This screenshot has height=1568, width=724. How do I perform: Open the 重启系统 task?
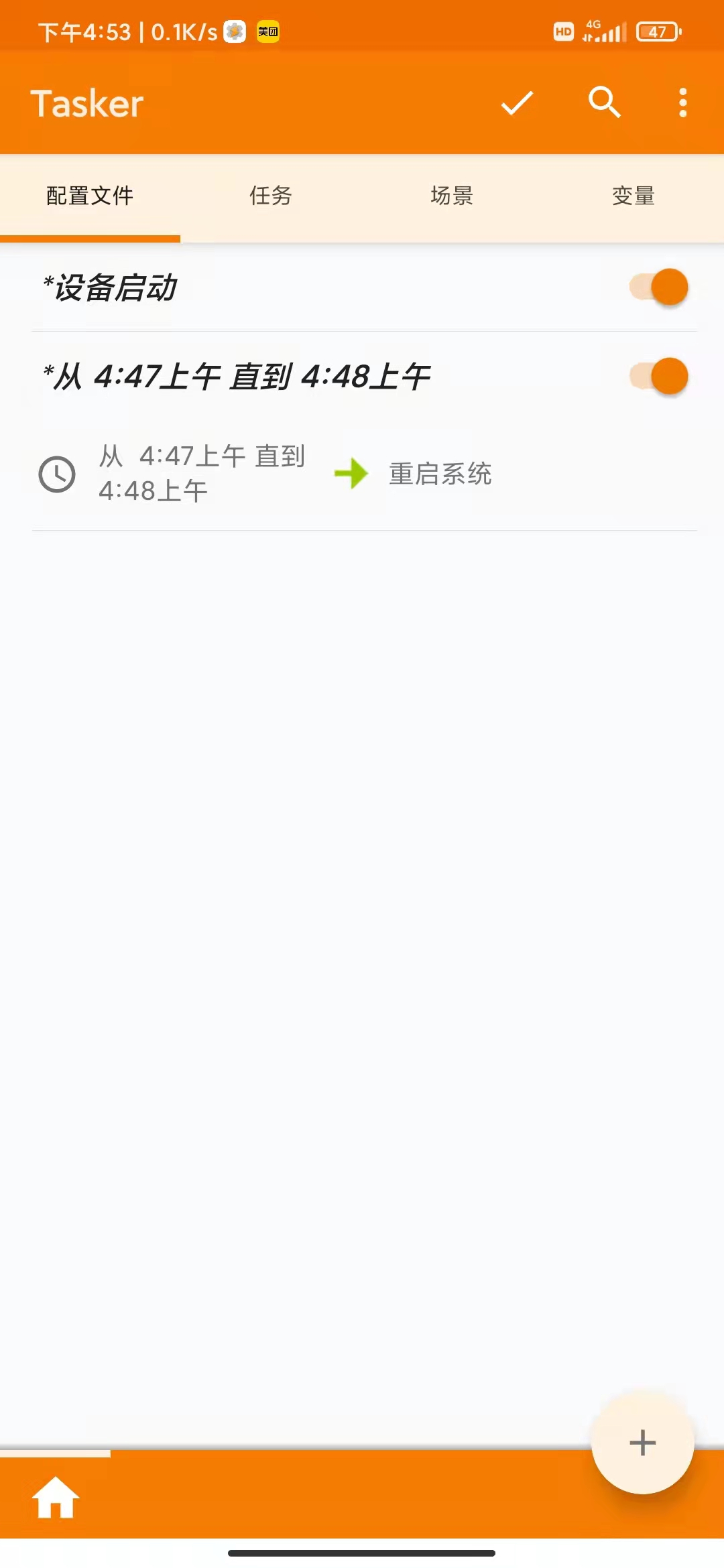tap(440, 474)
